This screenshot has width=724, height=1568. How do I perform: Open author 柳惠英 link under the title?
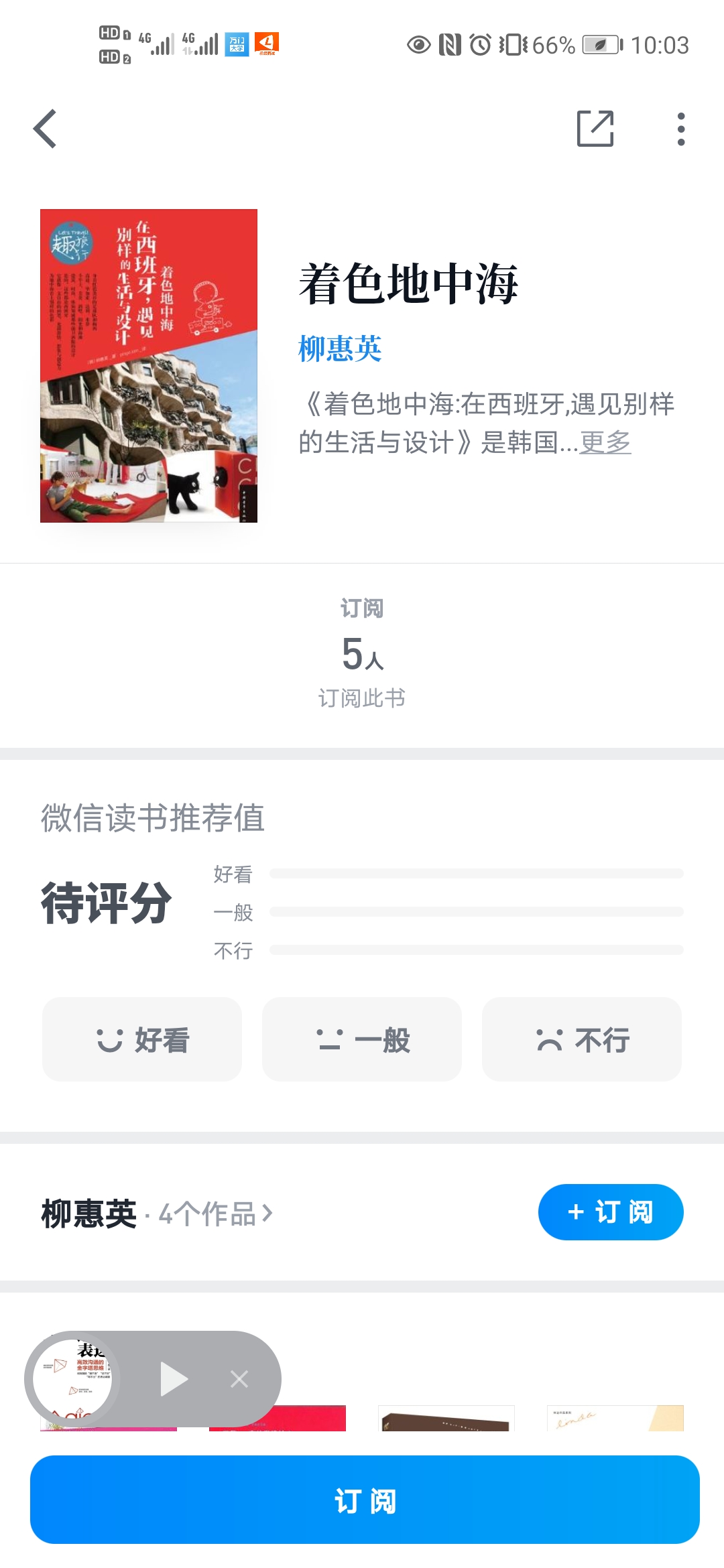point(340,348)
